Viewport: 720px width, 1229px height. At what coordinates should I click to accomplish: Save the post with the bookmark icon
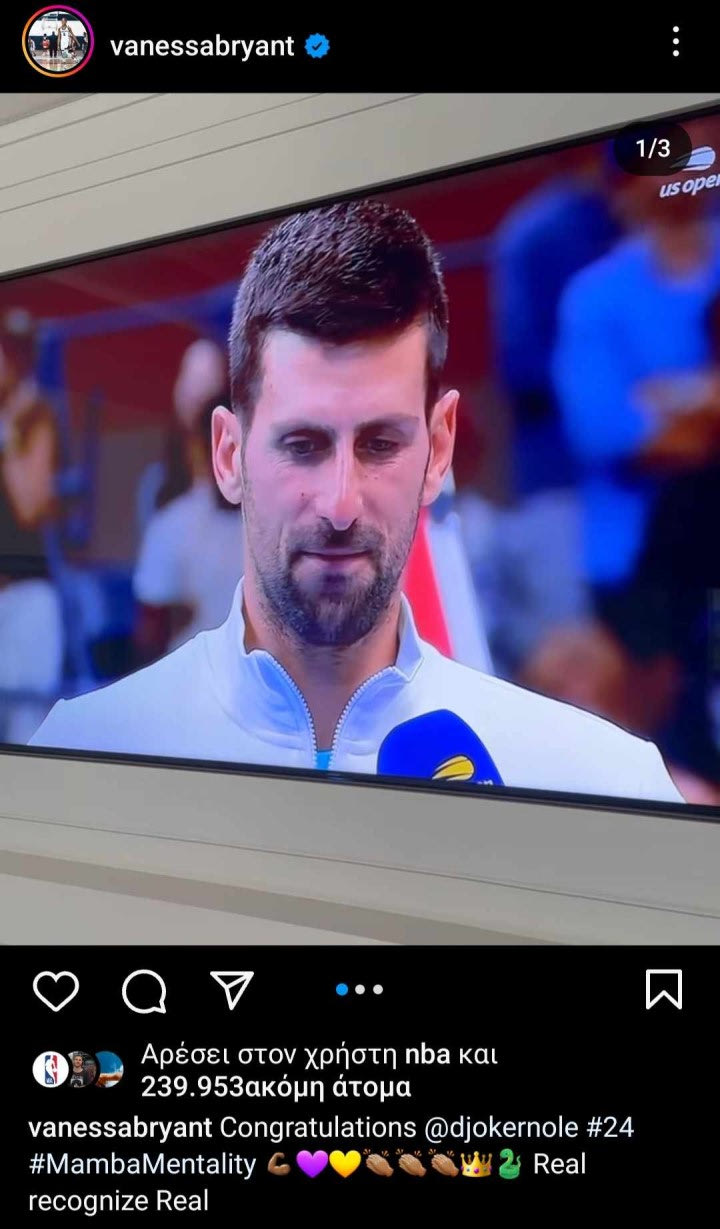pyautogui.click(x=664, y=990)
